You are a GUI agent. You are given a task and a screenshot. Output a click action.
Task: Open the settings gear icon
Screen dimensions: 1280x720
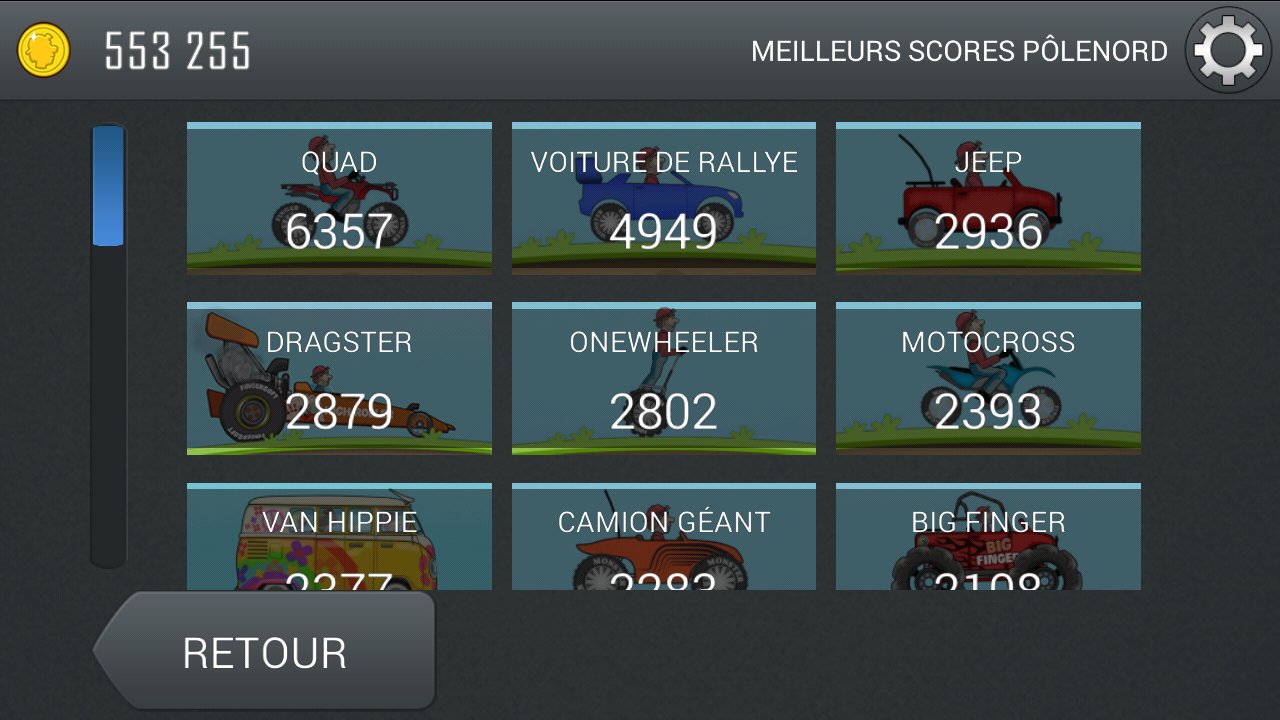click(1227, 50)
